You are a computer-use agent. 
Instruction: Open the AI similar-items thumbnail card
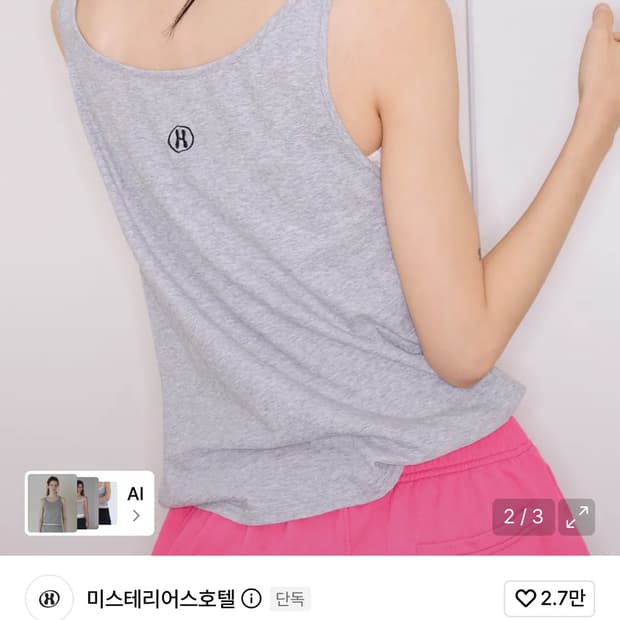point(89,503)
